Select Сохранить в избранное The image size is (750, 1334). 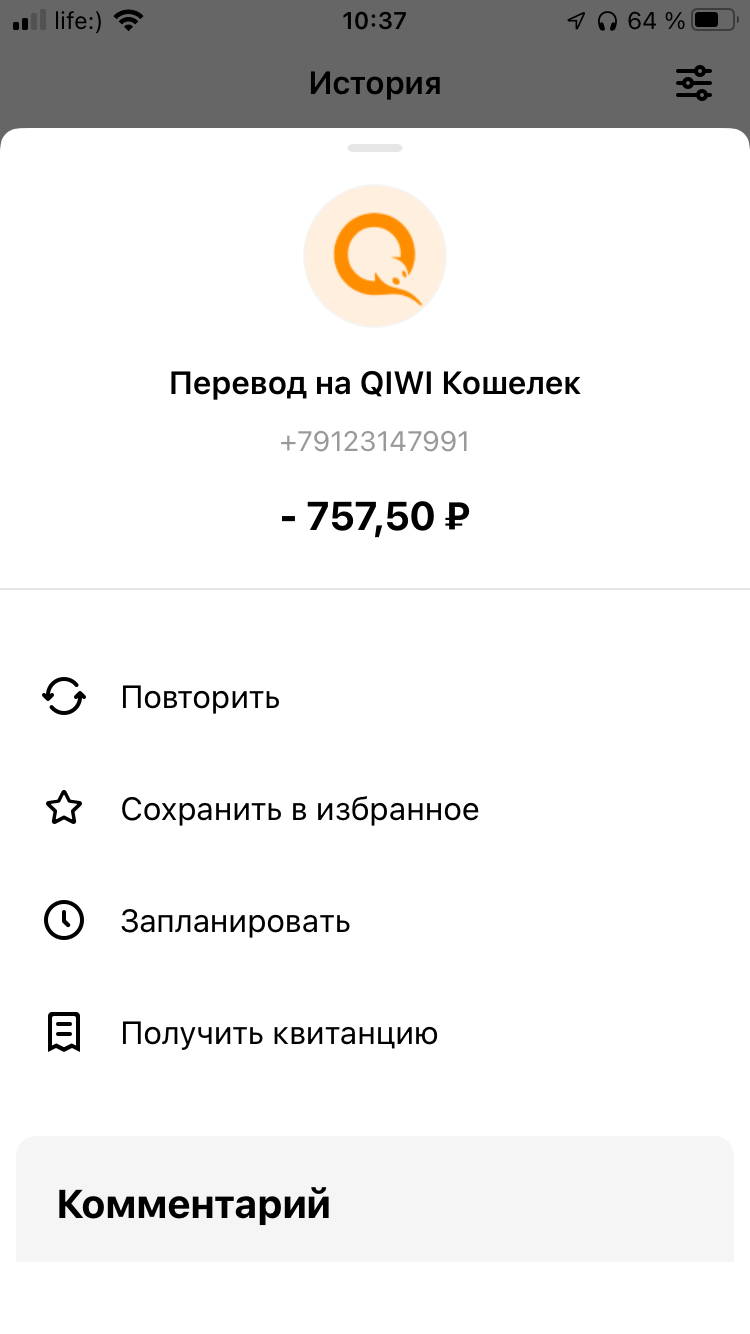(x=375, y=809)
